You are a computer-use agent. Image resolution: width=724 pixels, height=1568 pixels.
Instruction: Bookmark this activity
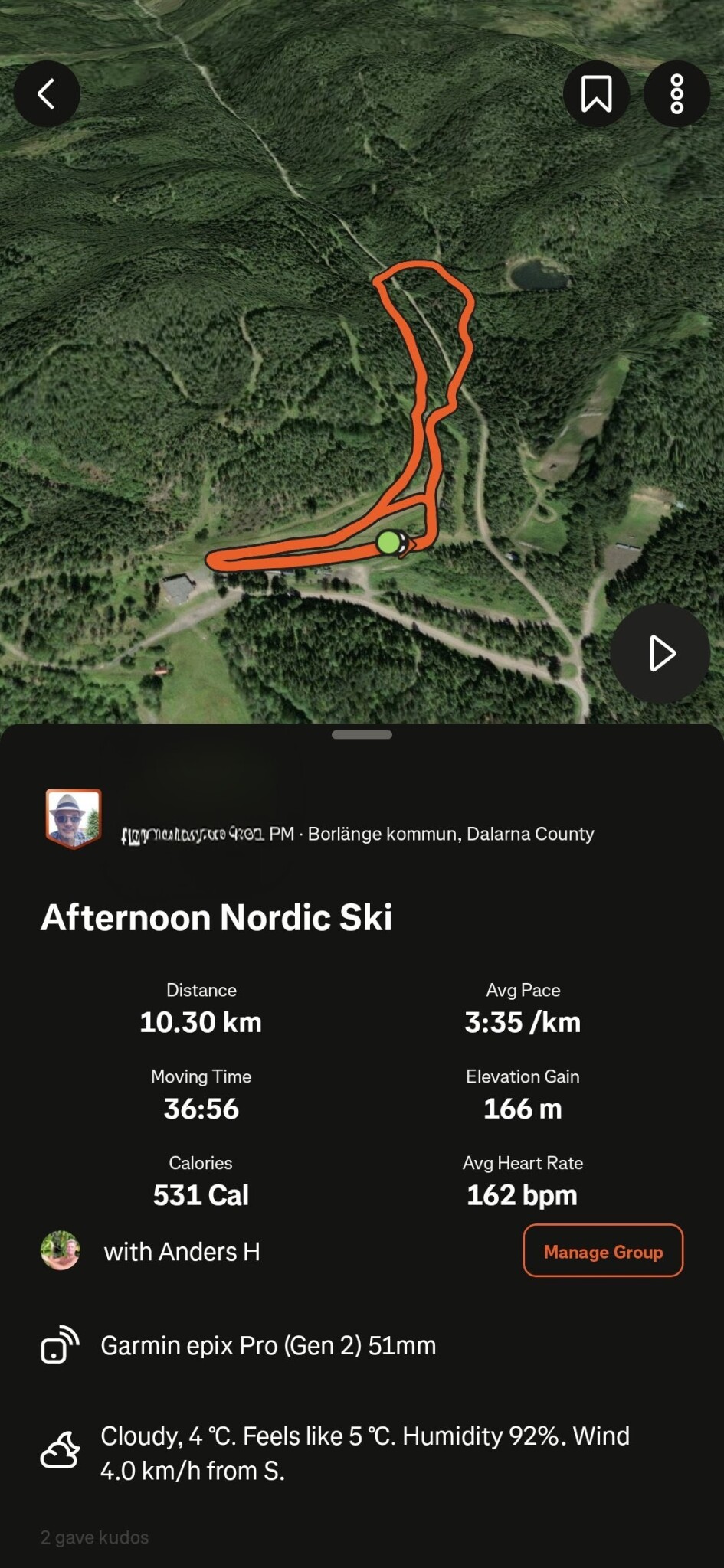pos(596,94)
